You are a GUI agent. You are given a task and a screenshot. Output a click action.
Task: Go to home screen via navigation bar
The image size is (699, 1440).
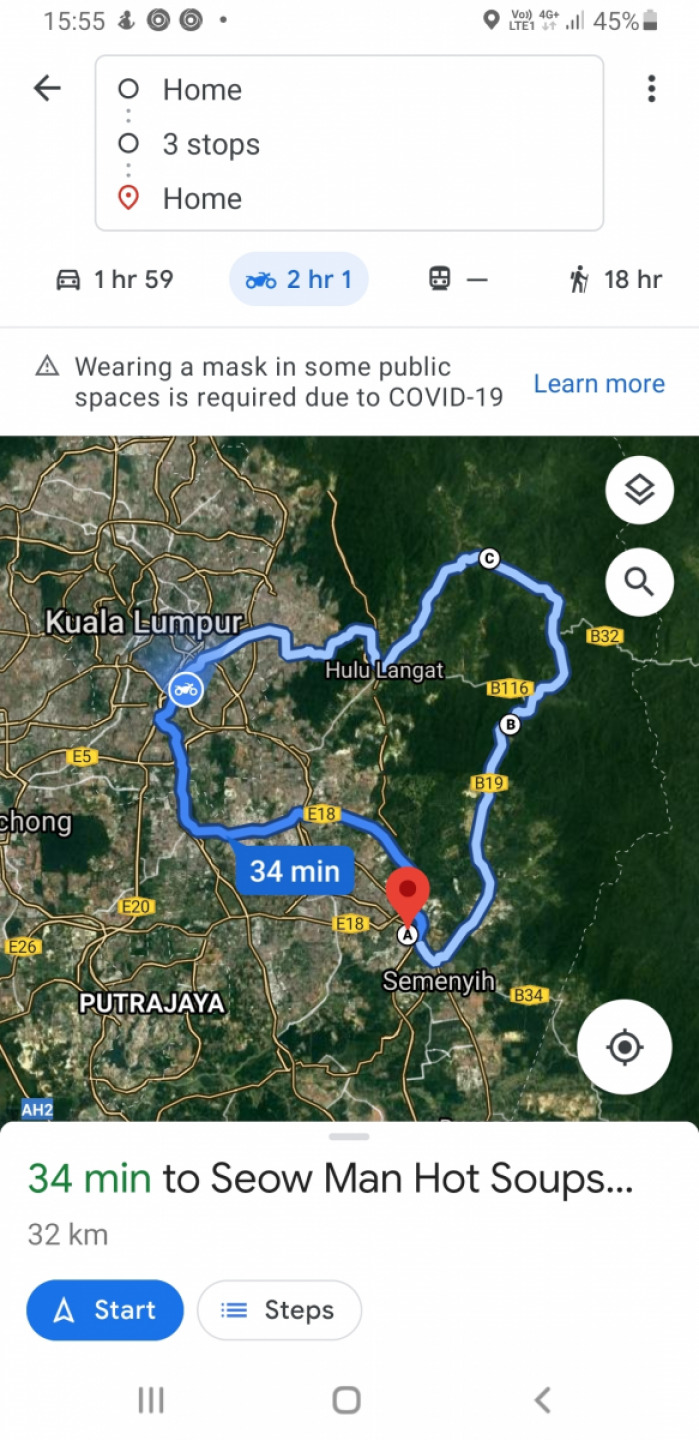click(346, 1400)
